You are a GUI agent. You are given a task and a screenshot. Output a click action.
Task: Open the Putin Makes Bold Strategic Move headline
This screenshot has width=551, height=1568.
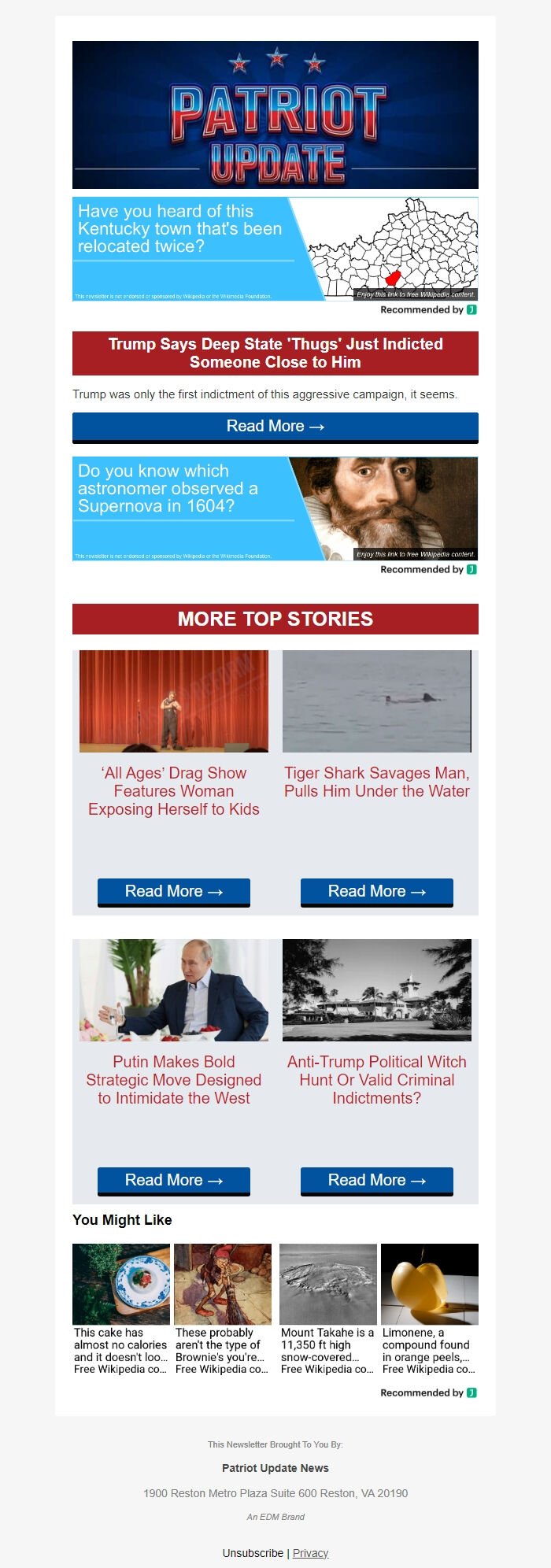[174, 1080]
